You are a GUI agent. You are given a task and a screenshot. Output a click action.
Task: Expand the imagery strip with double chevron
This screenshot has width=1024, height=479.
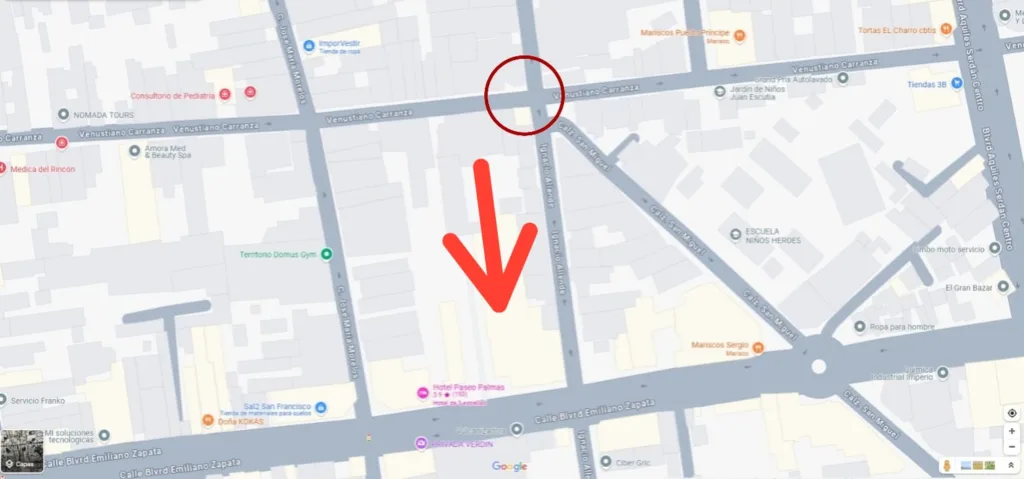[x=1010, y=466]
